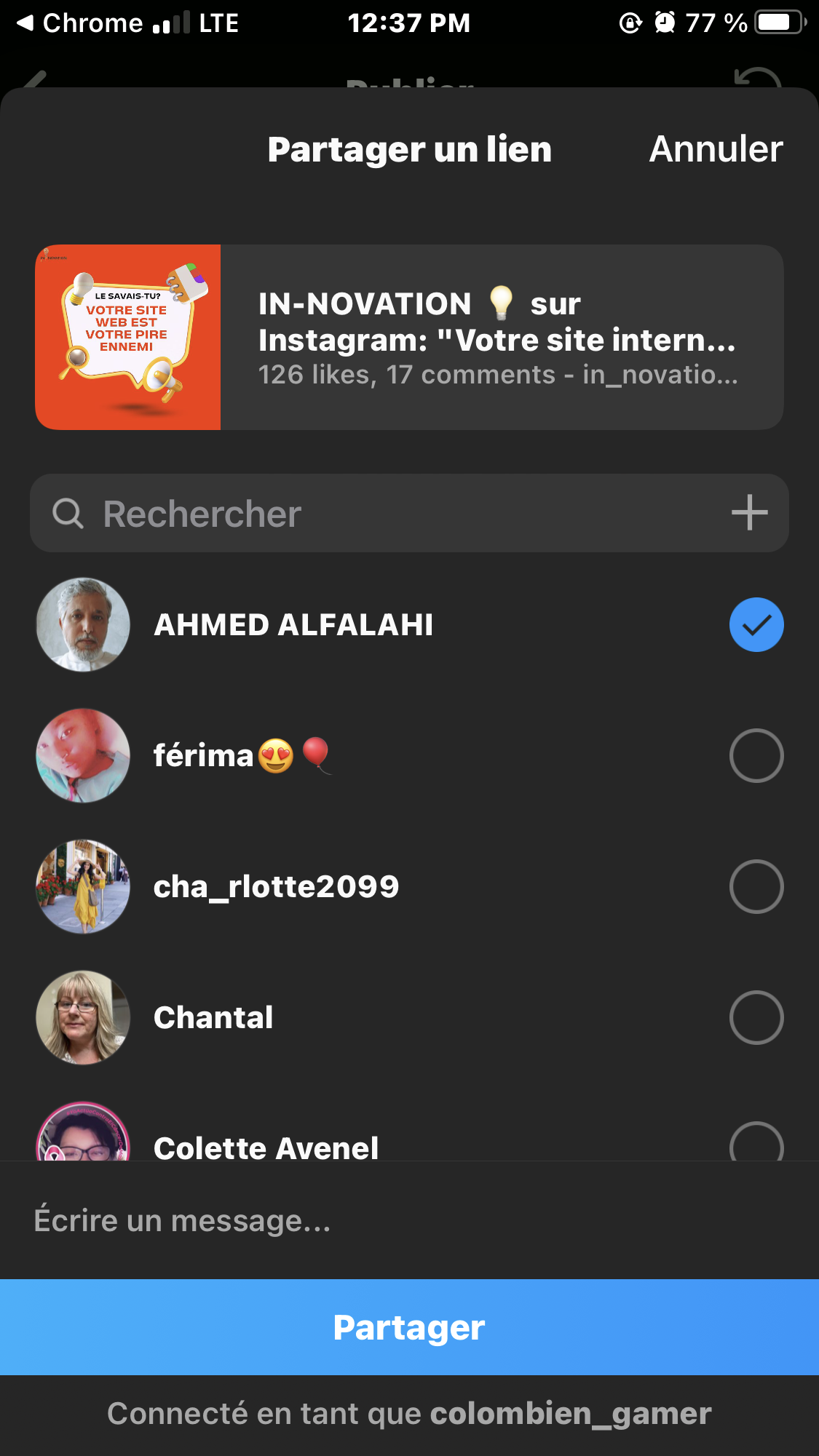Select cha_rlotte2099 as a recipient
This screenshot has width=819, height=1456.
click(x=756, y=887)
